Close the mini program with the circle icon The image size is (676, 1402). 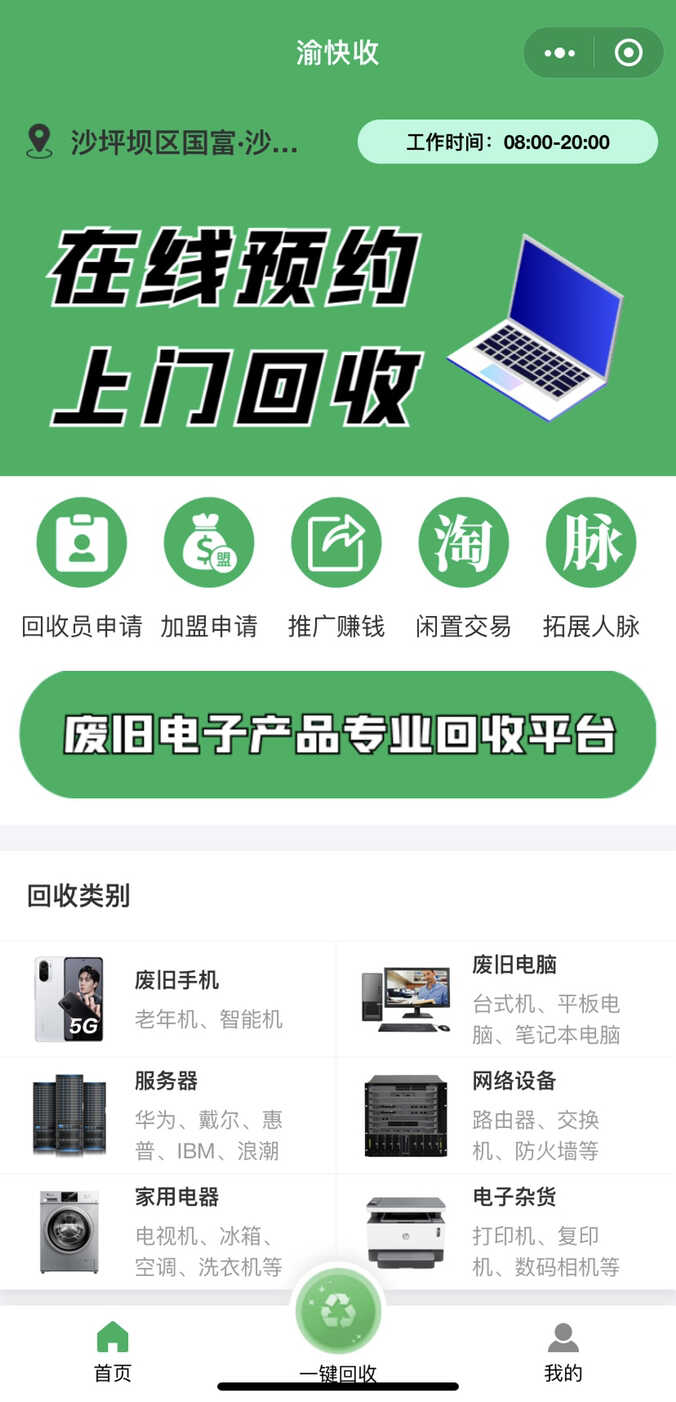click(x=629, y=53)
